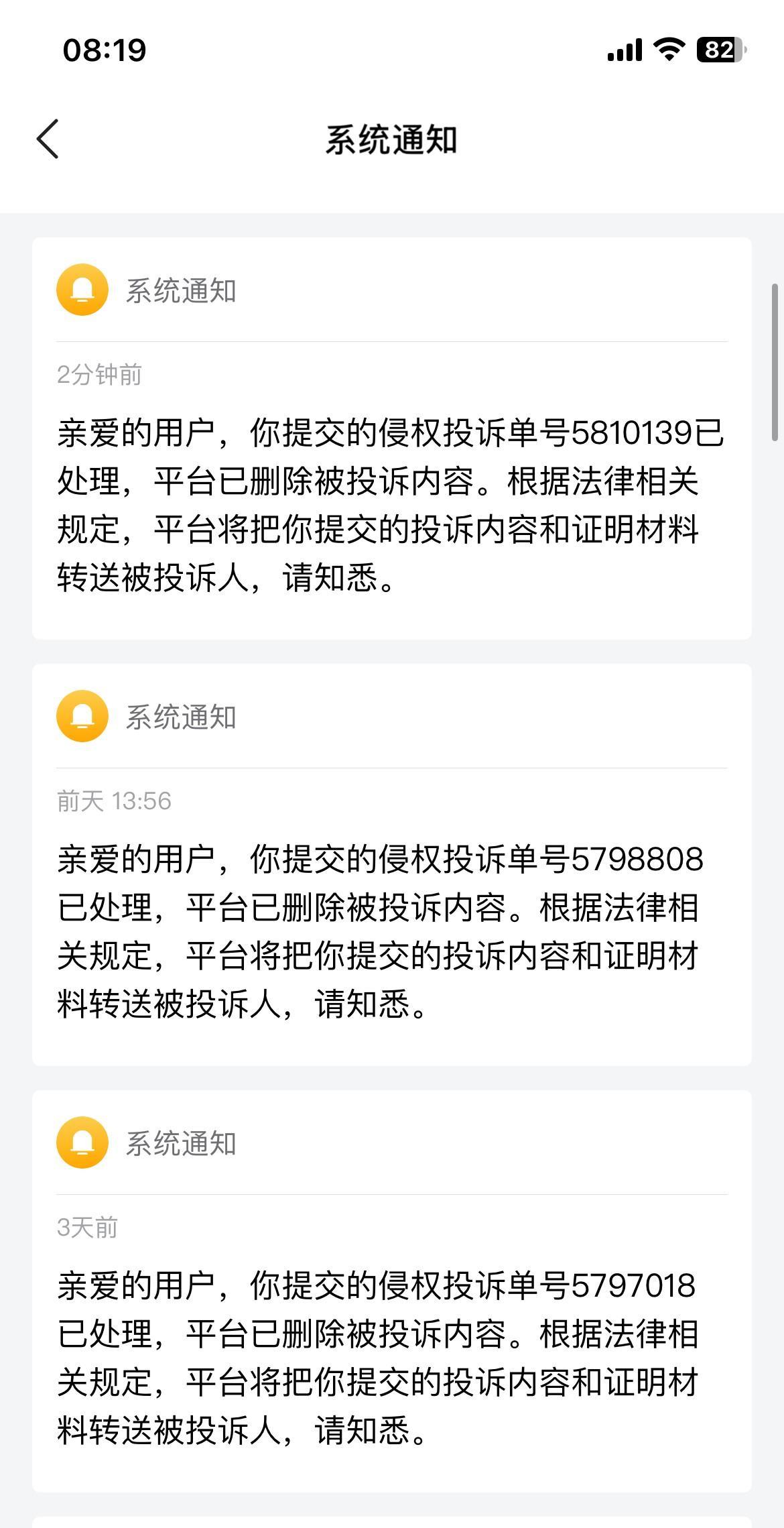Open the notification for complaint 5798808
The height and width of the screenshot is (1528, 784).
[392, 865]
